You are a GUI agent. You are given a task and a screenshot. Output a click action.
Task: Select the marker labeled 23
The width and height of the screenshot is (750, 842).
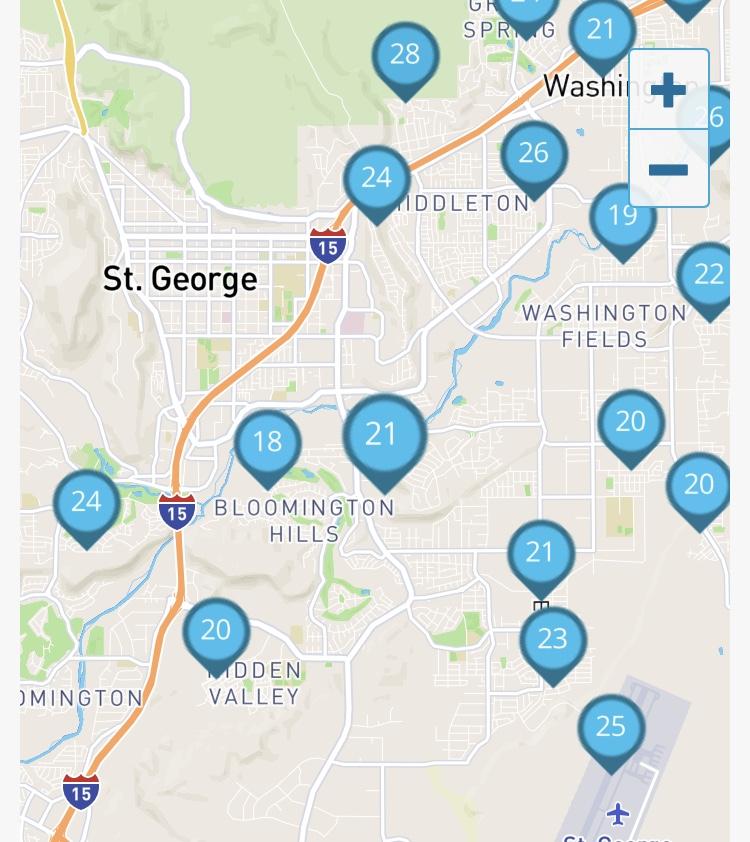[552, 639]
